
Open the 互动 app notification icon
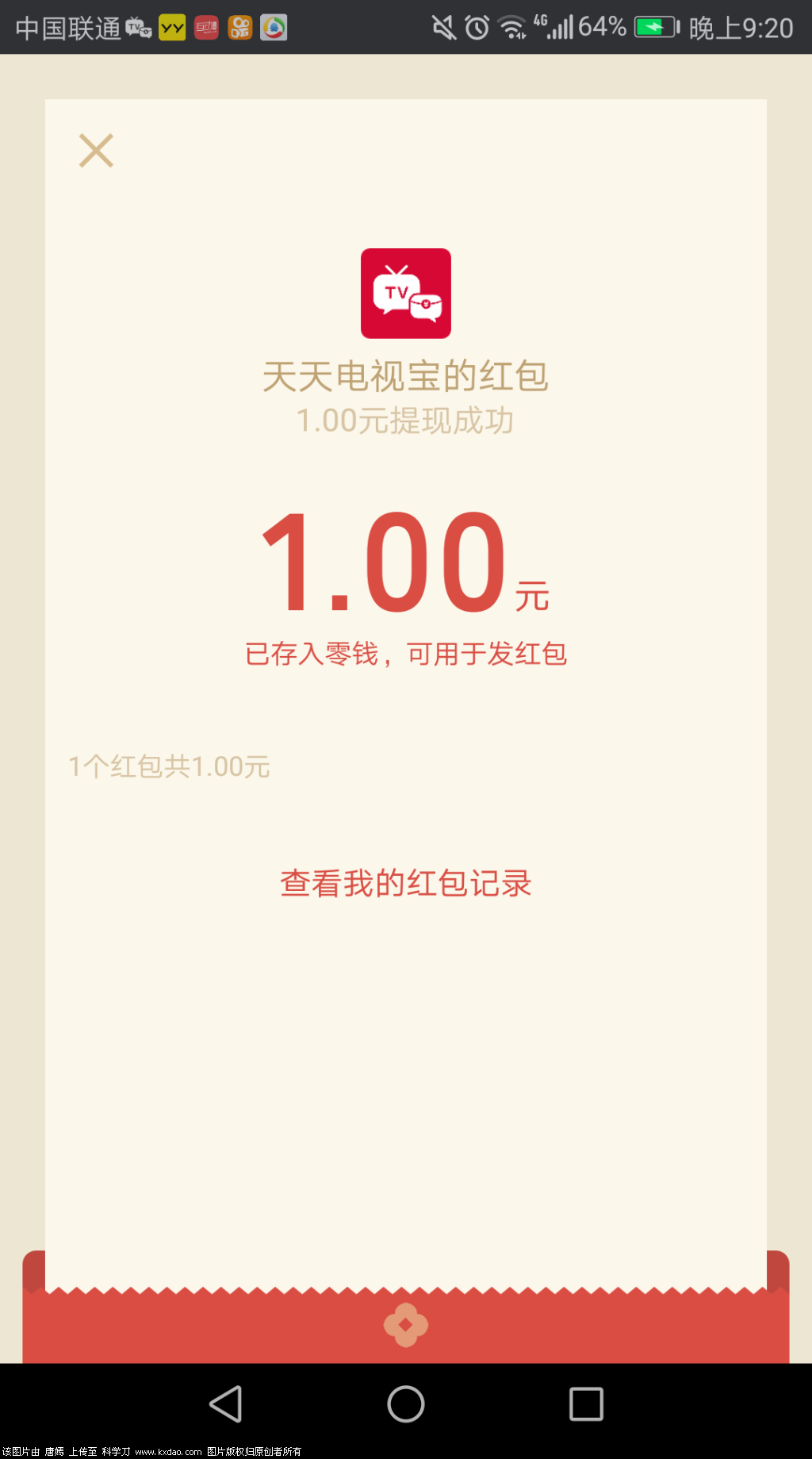(x=205, y=26)
